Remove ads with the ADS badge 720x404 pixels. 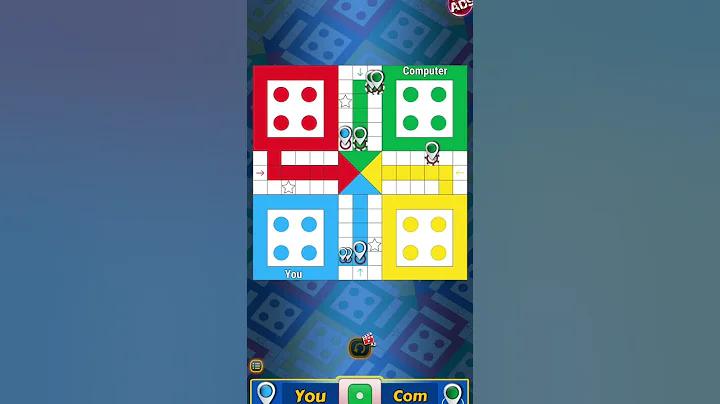(461, 6)
